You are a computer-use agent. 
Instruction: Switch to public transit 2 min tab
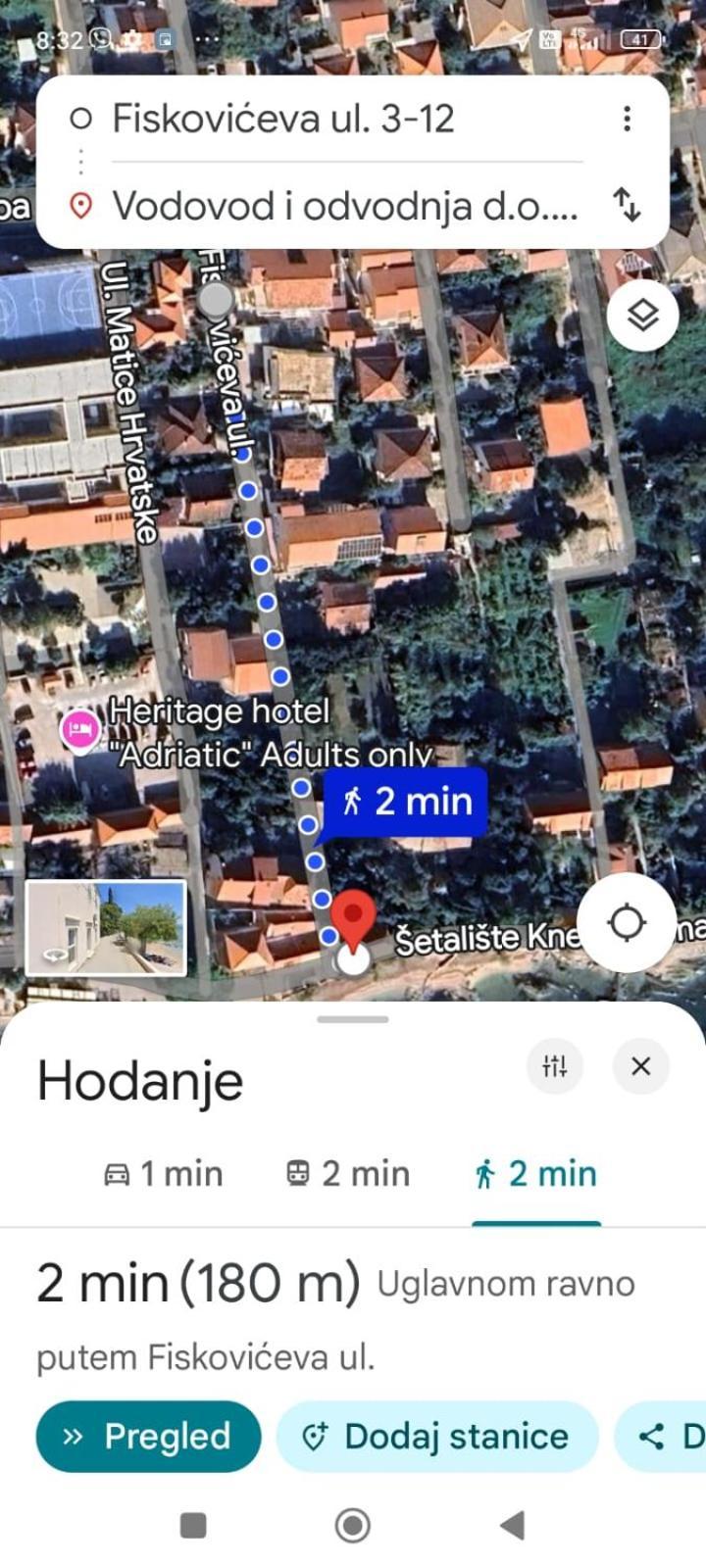pyautogui.click(x=347, y=1173)
